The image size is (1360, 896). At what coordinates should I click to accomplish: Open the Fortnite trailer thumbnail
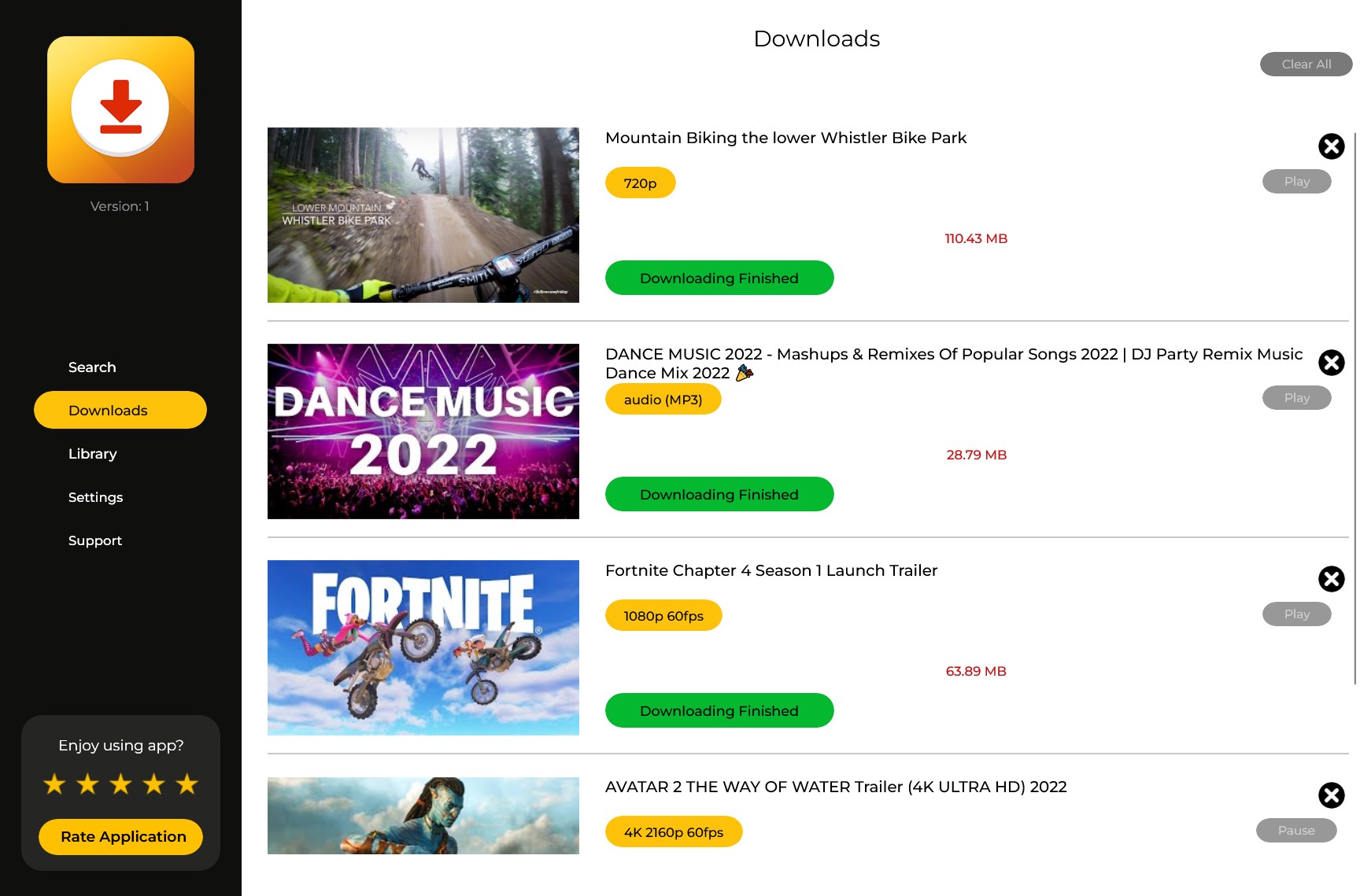tap(423, 647)
